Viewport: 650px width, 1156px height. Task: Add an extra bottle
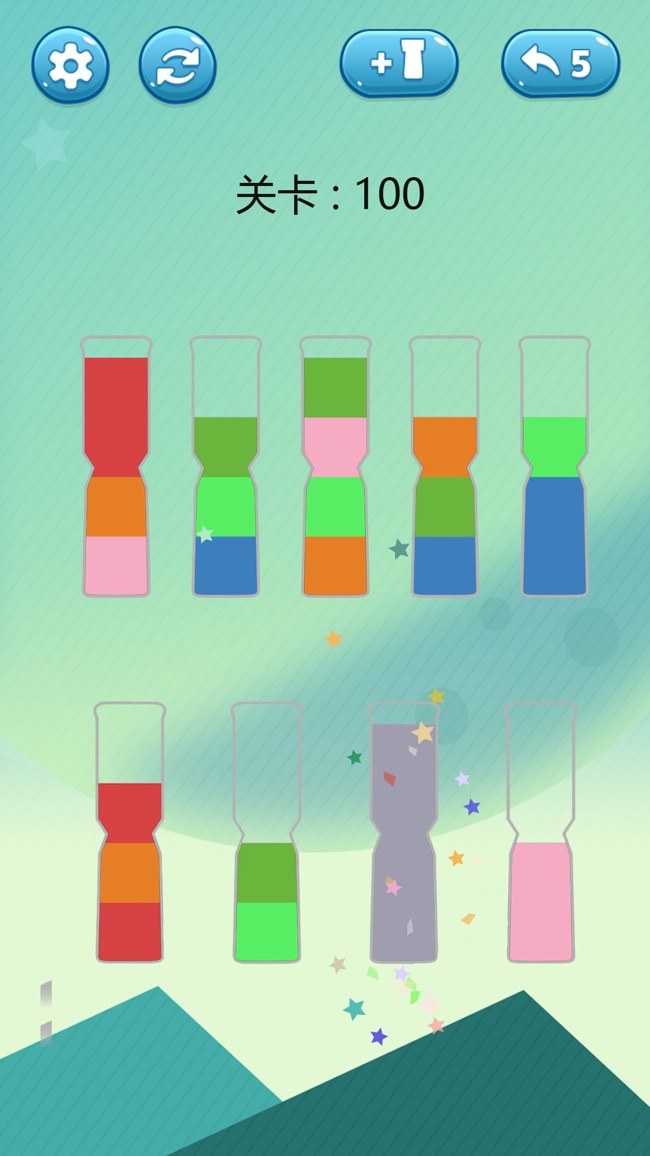coord(398,63)
